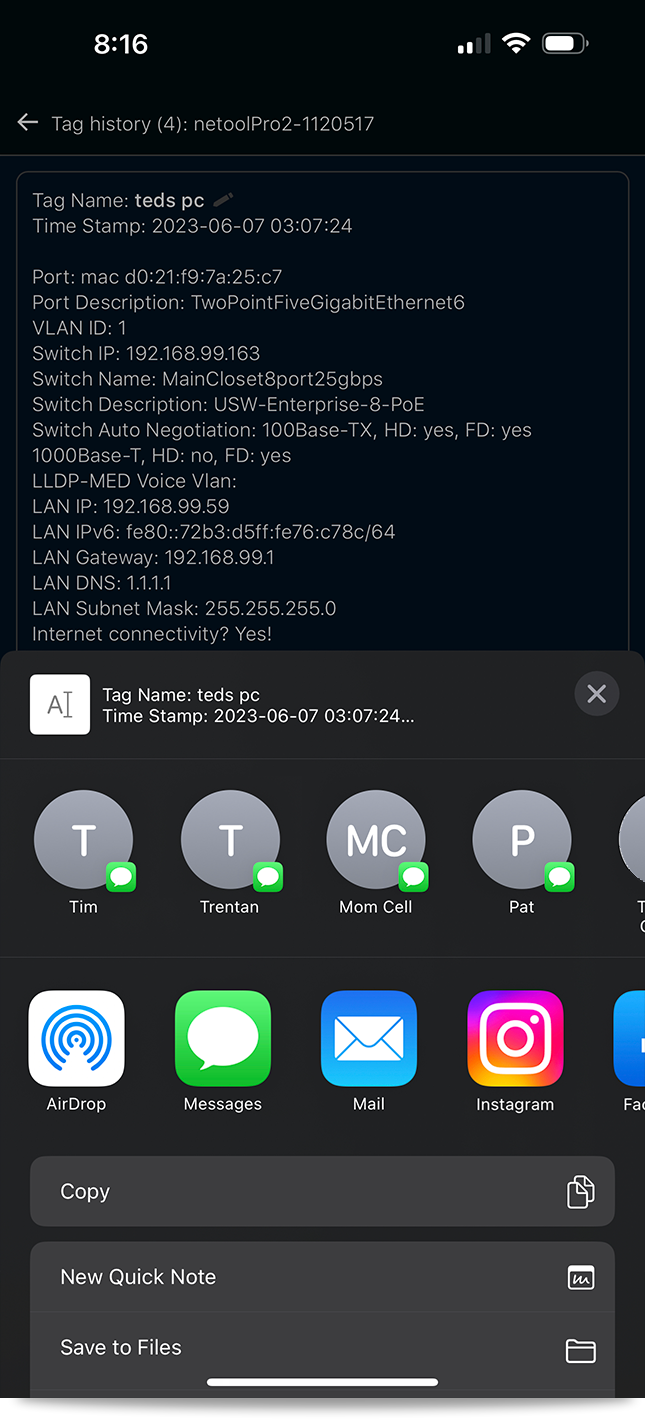Close the share sheet
645x1421 pixels.
point(597,694)
